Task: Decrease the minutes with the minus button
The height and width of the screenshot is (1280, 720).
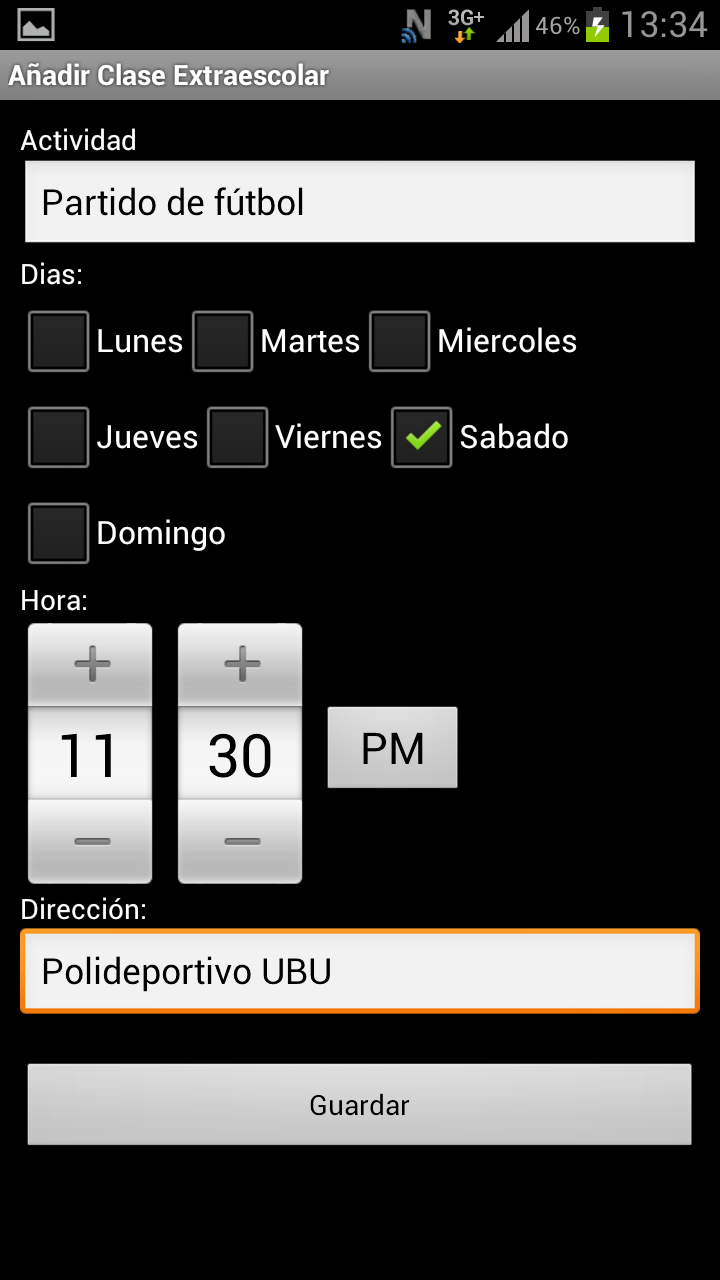Action: pos(240,842)
